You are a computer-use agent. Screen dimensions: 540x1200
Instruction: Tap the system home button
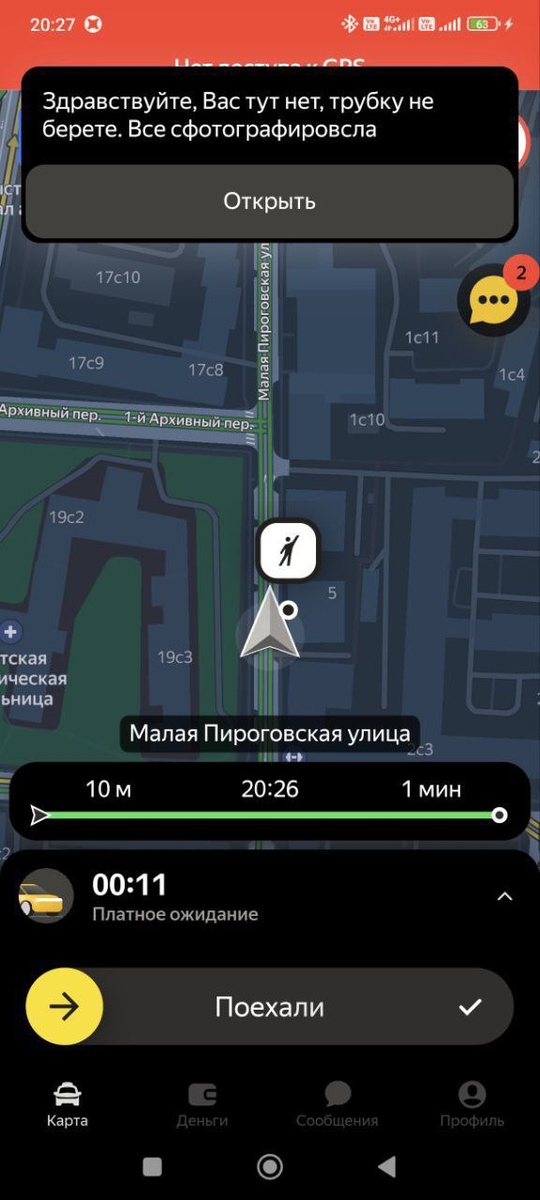coord(269,1166)
